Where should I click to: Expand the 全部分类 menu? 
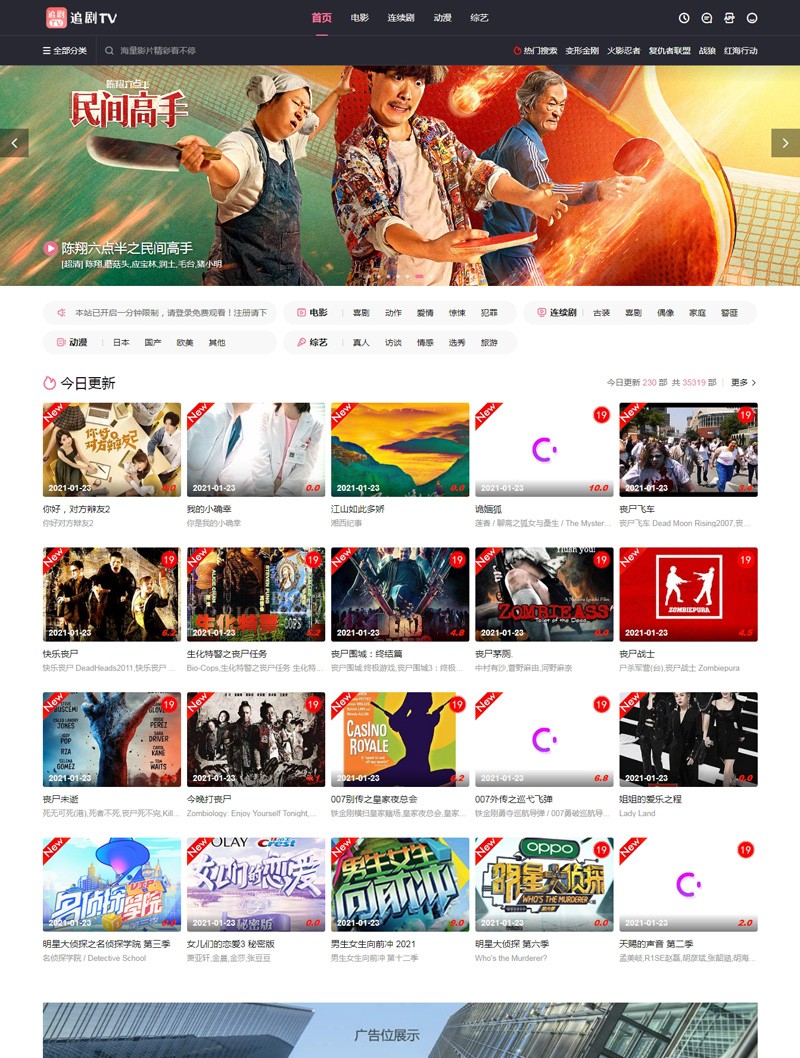pyautogui.click(x=65, y=50)
